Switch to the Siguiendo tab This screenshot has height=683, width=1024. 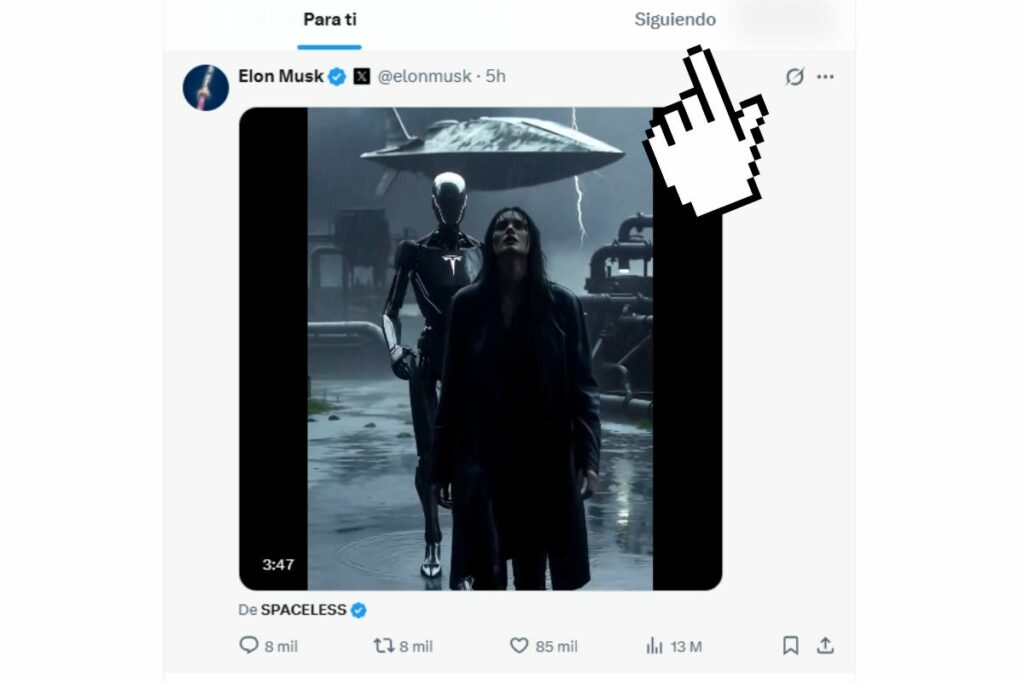[x=674, y=20]
